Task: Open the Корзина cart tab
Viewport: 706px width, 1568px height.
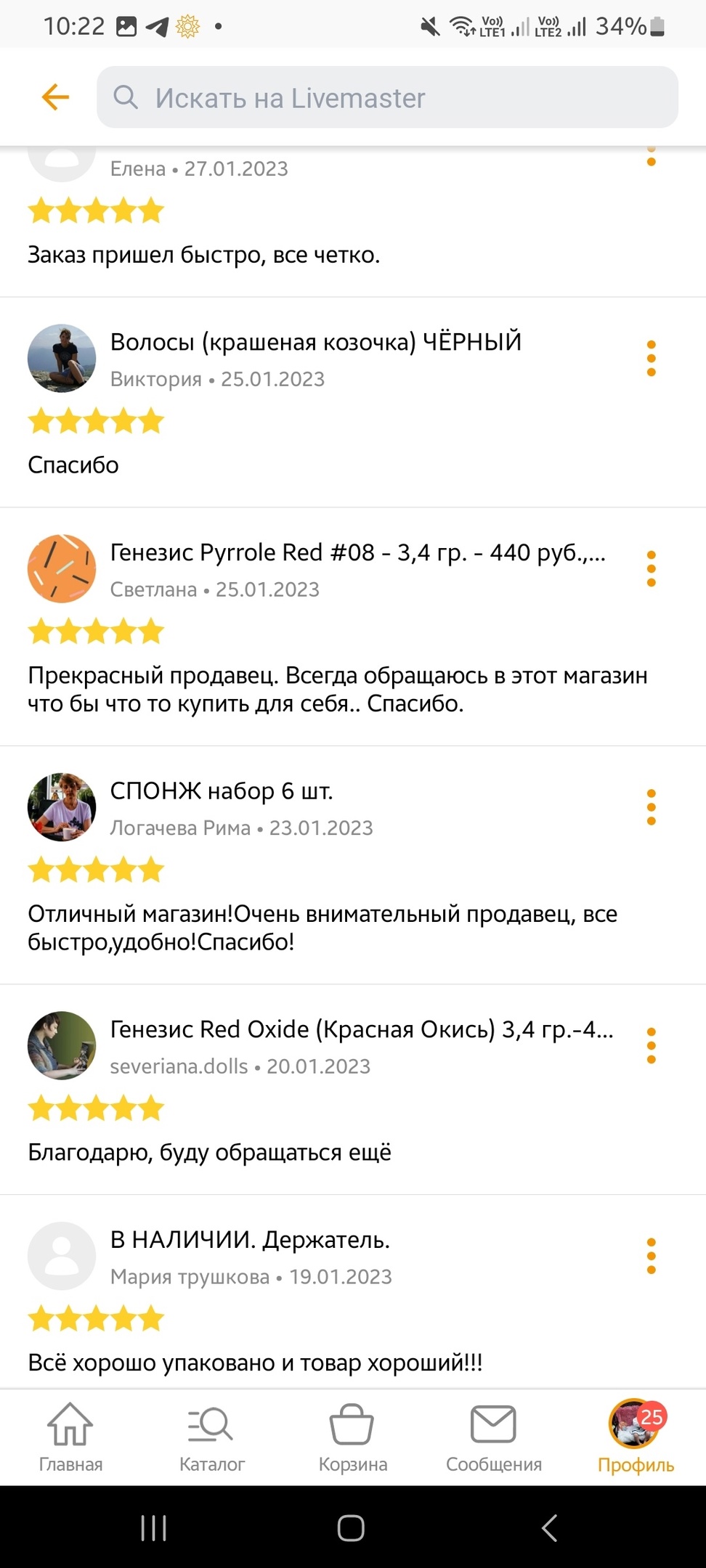Action: point(352,1437)
